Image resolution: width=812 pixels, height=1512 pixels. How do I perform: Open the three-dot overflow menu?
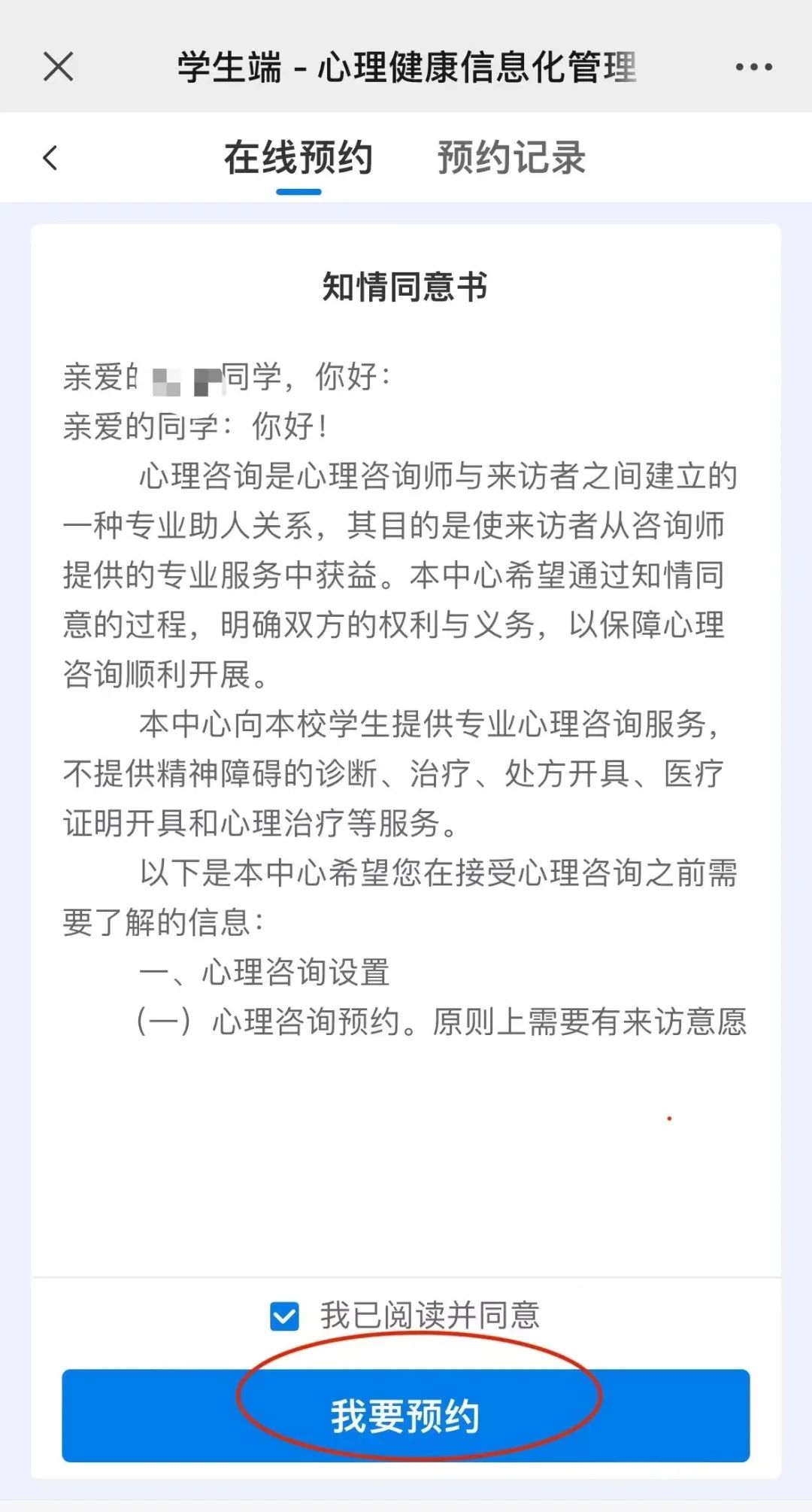753,67
